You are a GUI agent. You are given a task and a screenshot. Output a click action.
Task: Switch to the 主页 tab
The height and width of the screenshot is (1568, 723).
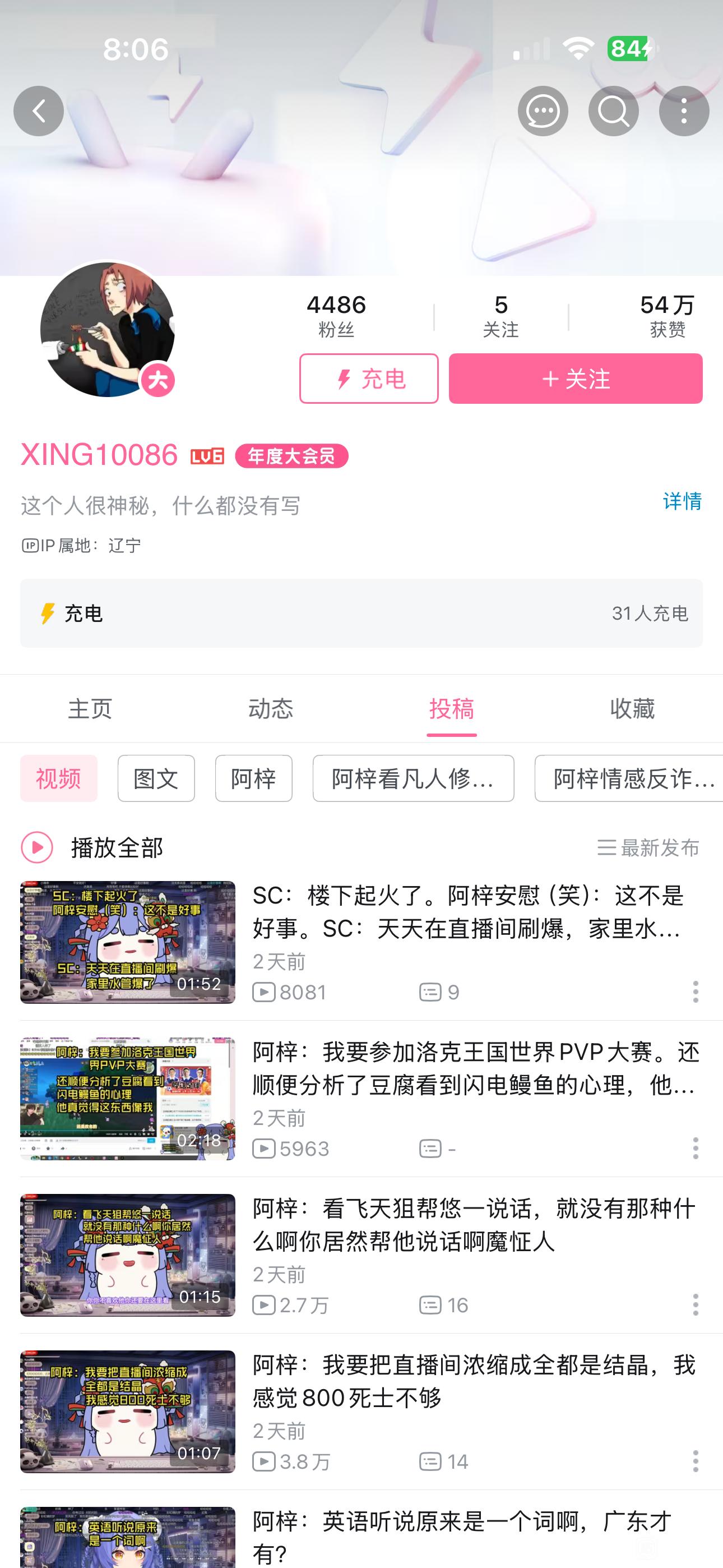(x=90, y=708)
